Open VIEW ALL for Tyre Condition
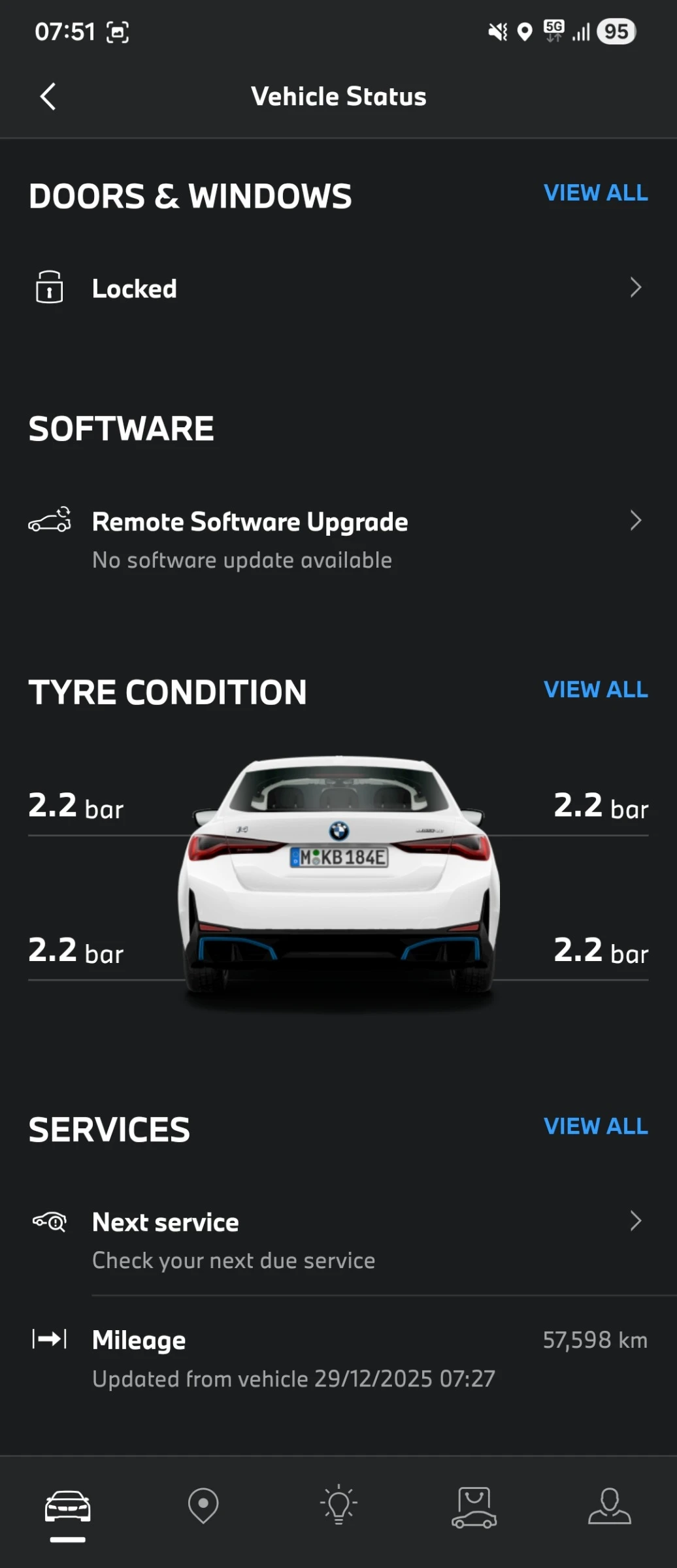Viewport: 677px width, 1568px height. tap(595, 689)
